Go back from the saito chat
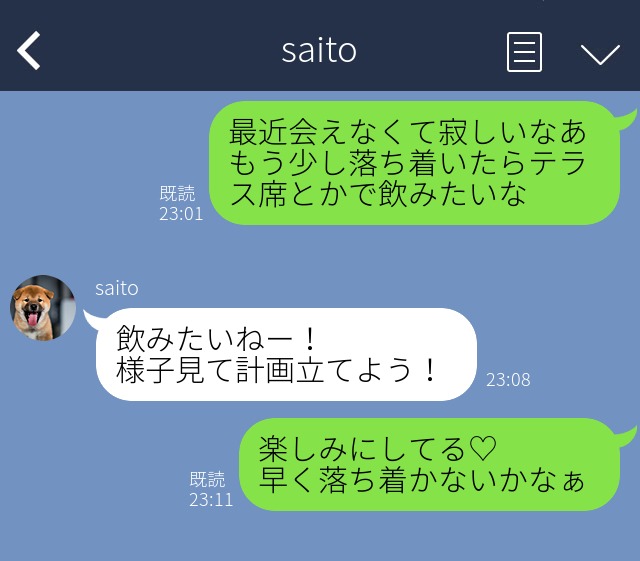This screenshot has width=640, height=561. 29,51
